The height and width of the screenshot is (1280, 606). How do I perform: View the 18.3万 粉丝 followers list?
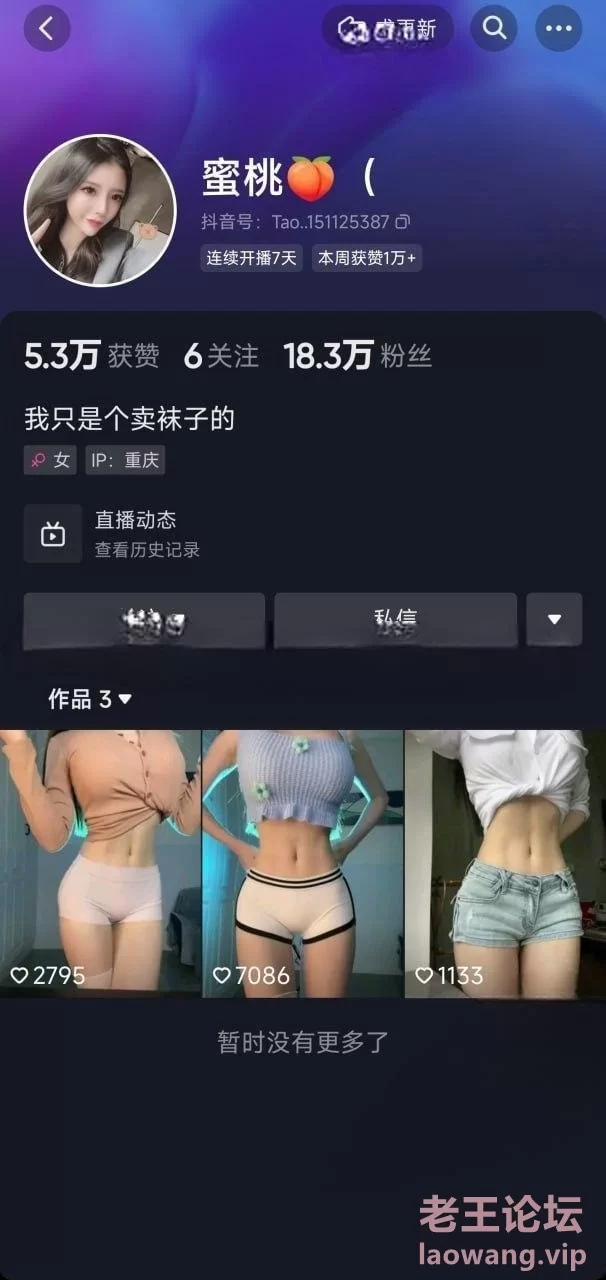(357, 356)
